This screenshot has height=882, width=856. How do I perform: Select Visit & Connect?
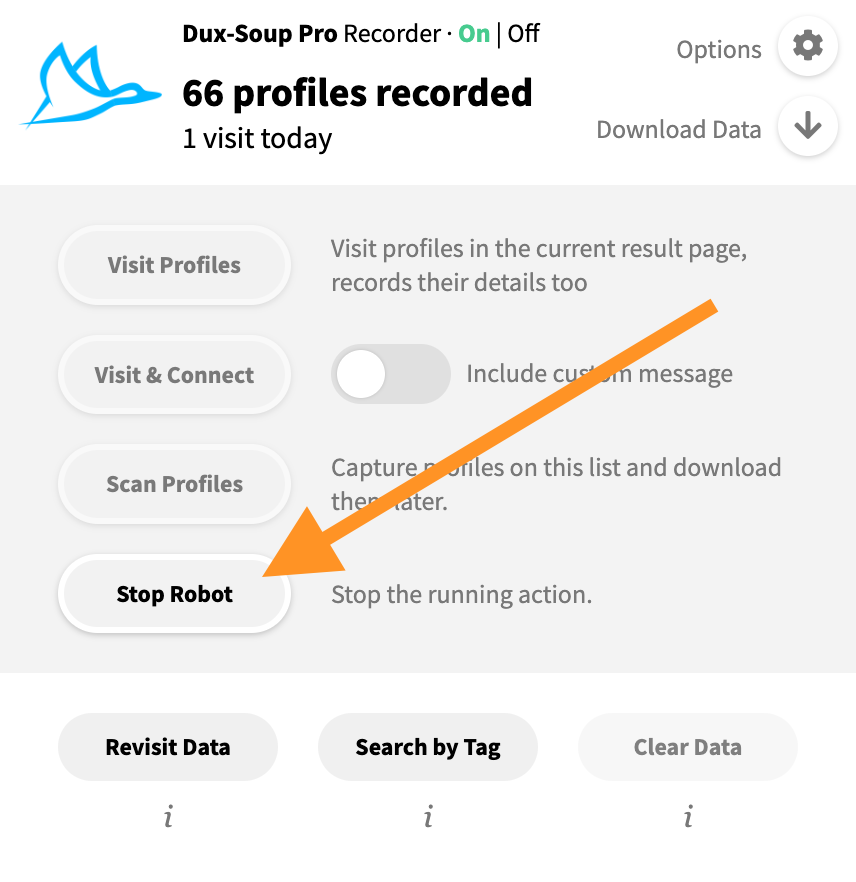pyautogui.click(x=174, y=376)
